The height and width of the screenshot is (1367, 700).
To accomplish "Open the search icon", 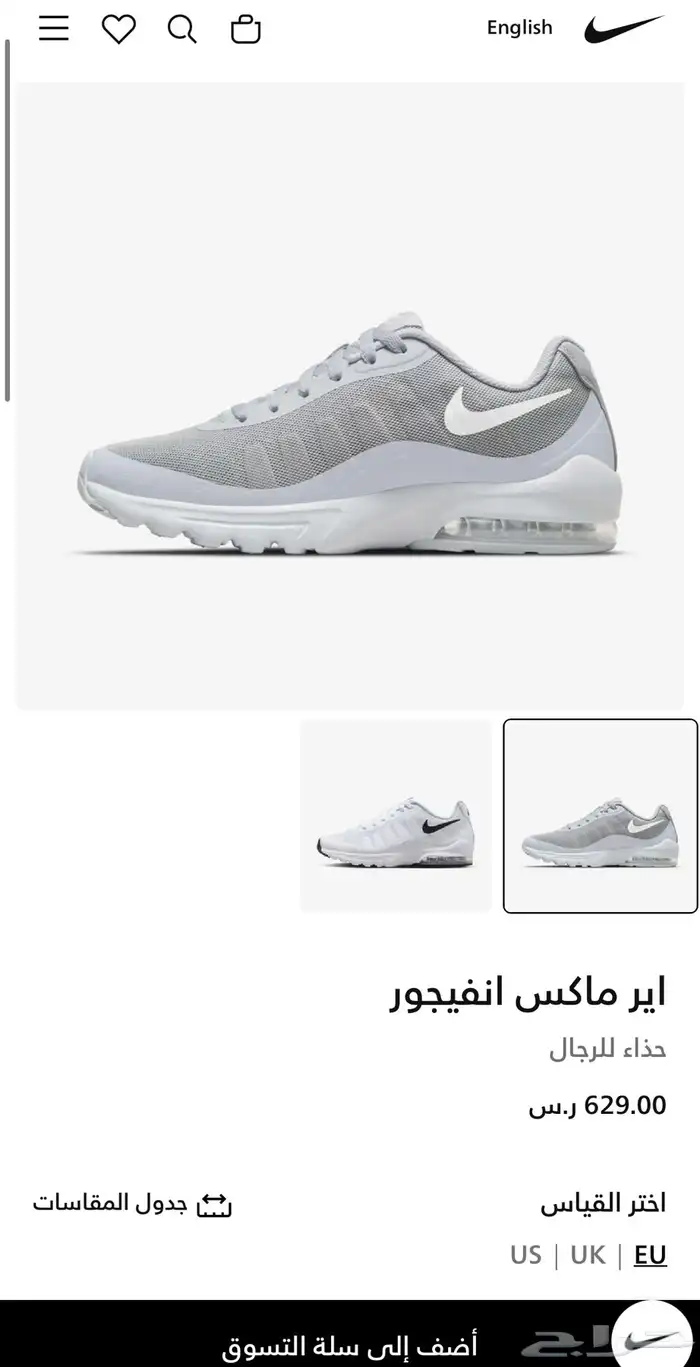I will [182, 28].
